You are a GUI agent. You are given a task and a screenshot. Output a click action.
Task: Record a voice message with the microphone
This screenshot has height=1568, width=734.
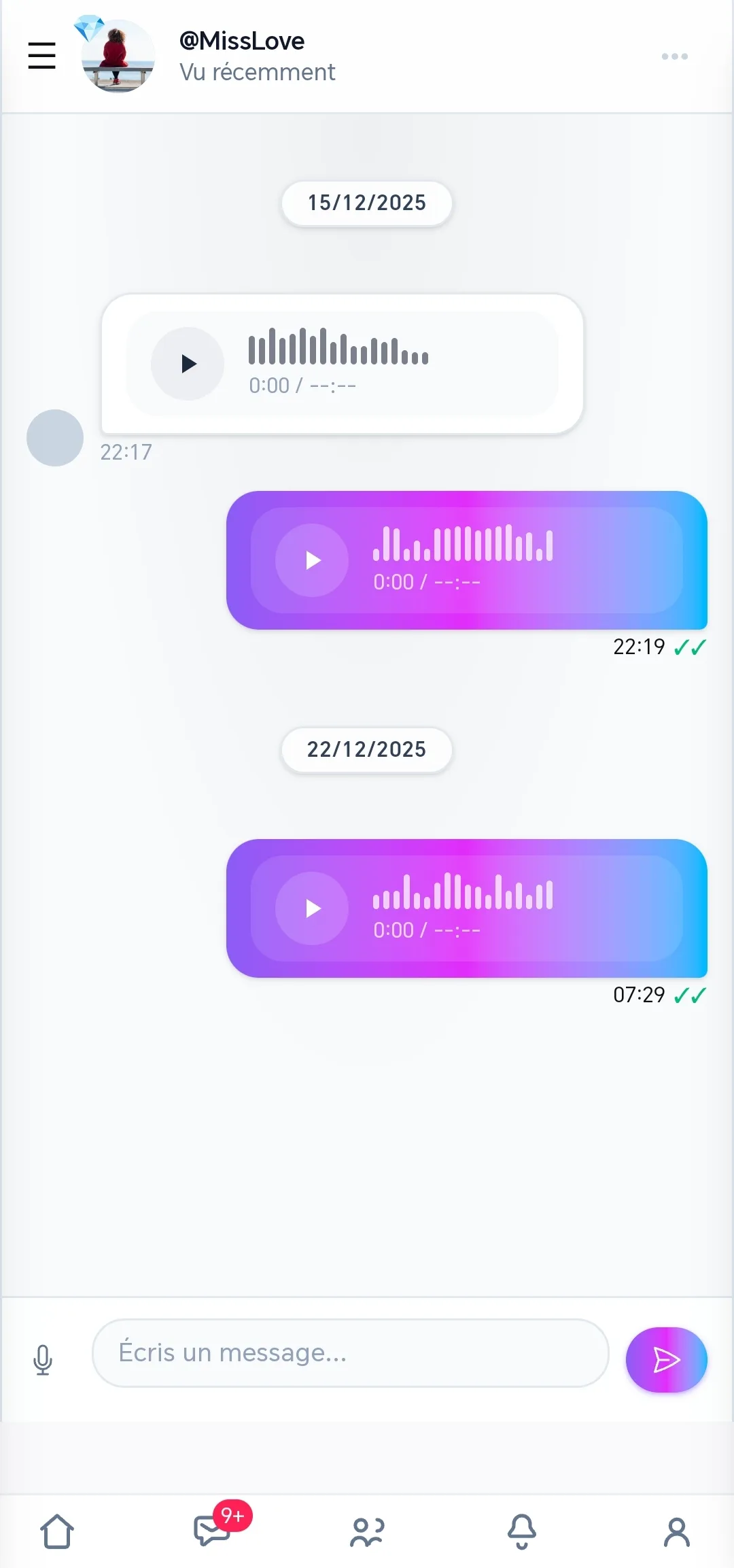coord(43,1360)
